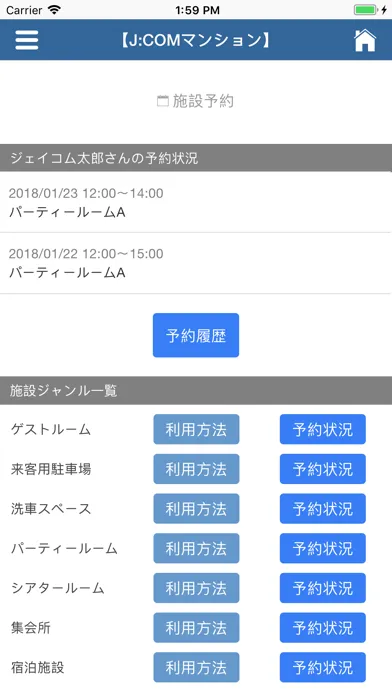Check 予約状況 for 集会所
The image size is (392, 696).
pos(323,627)
